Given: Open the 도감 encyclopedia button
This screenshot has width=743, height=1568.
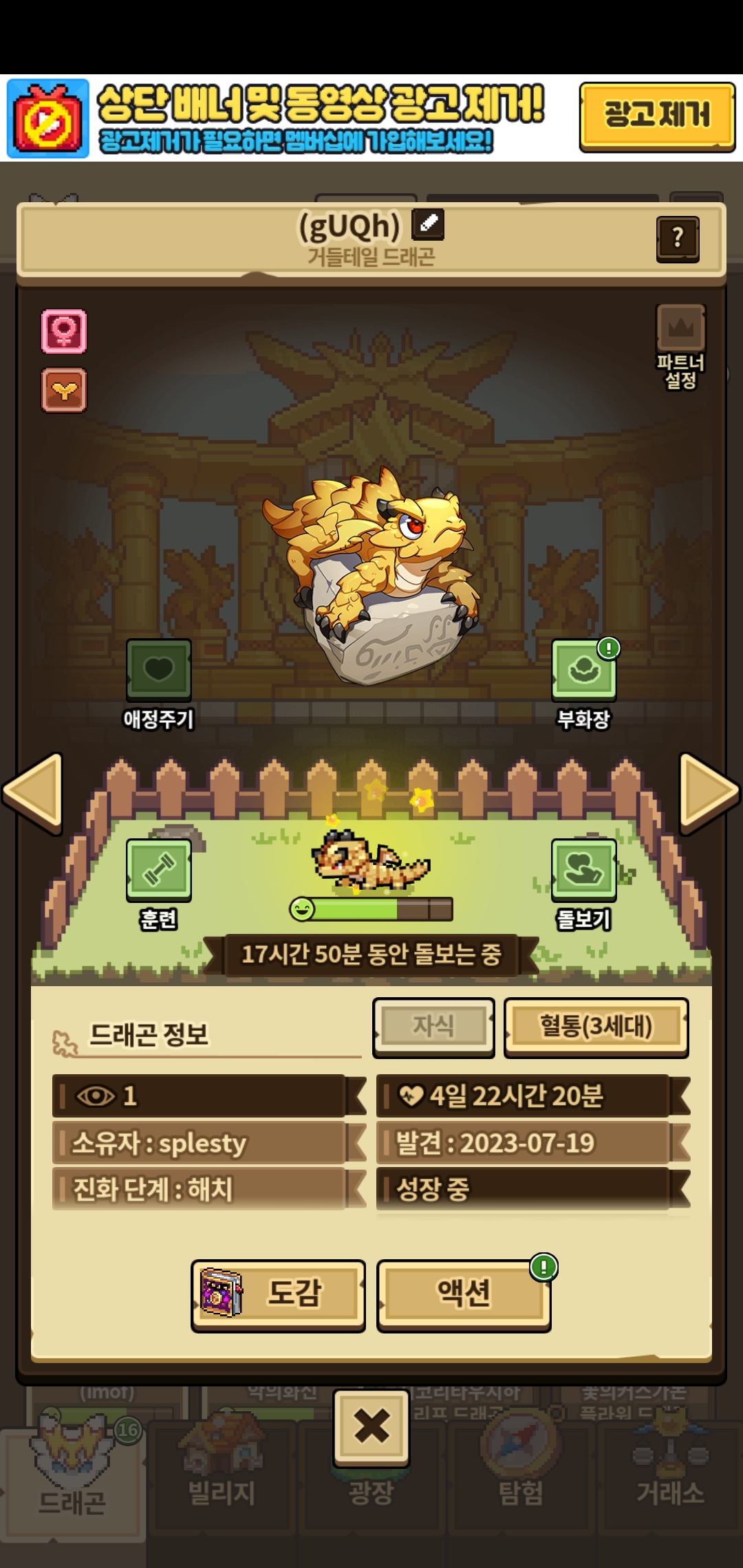Looking at the screenshot, I should [278, 1296].
